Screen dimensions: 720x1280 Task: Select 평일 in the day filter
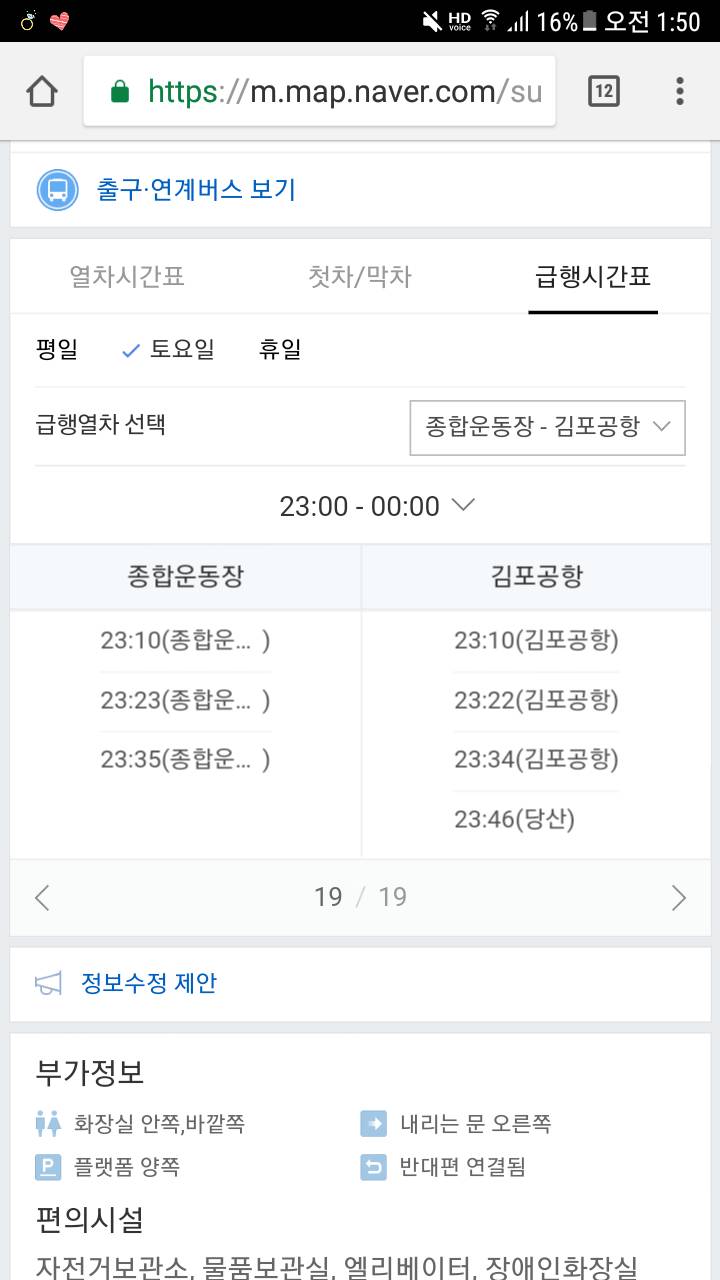55,350
